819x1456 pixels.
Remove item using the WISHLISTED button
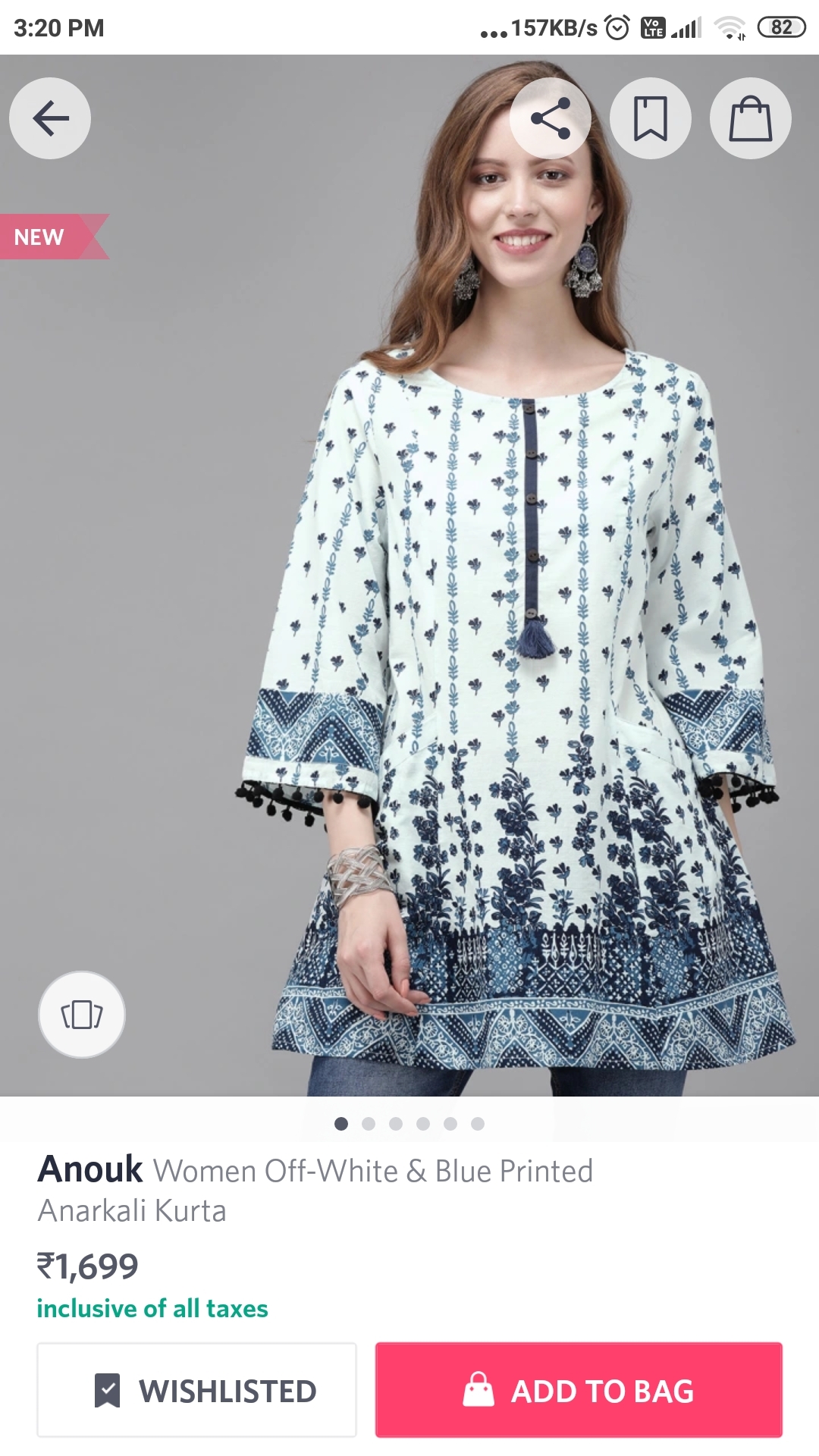197,1390
